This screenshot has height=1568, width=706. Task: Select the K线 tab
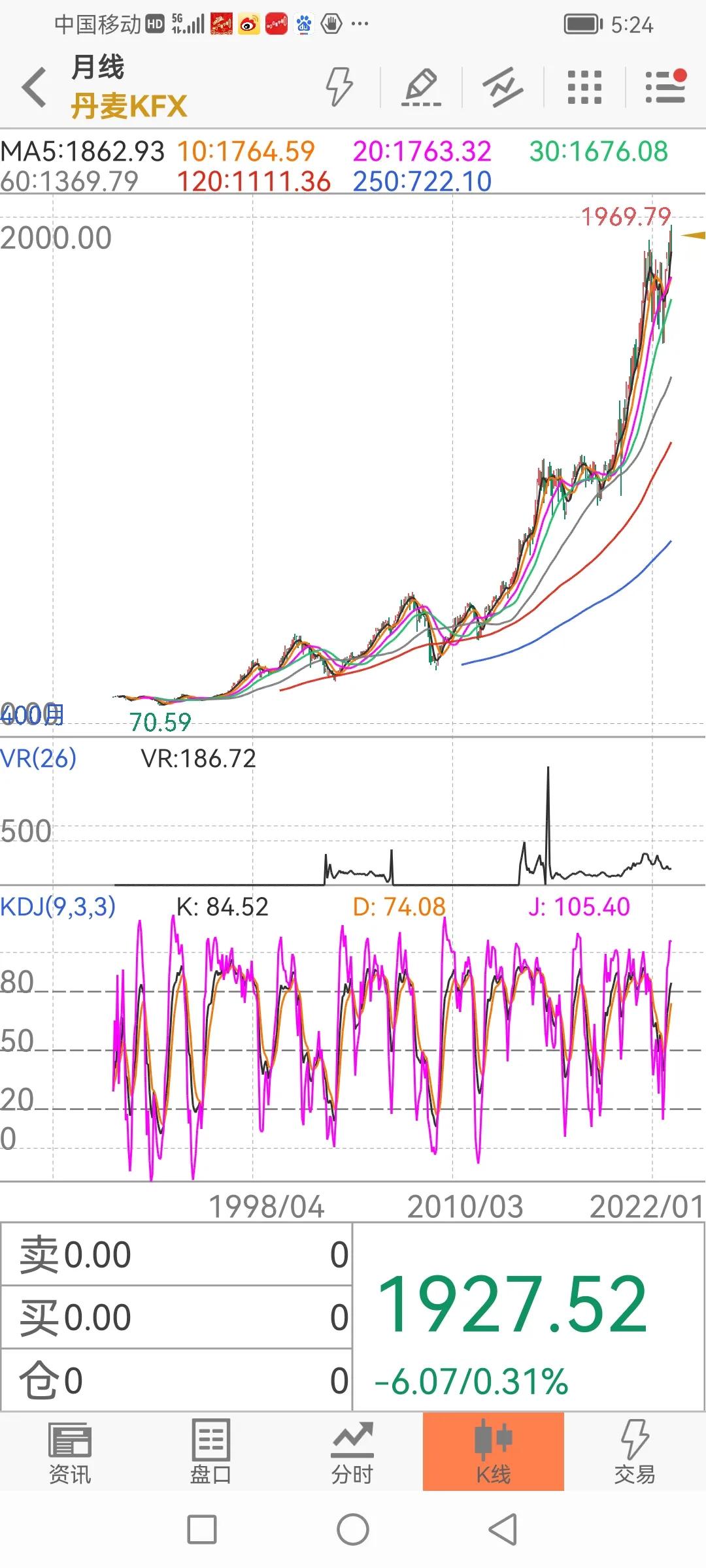[x=493, y=1452]
